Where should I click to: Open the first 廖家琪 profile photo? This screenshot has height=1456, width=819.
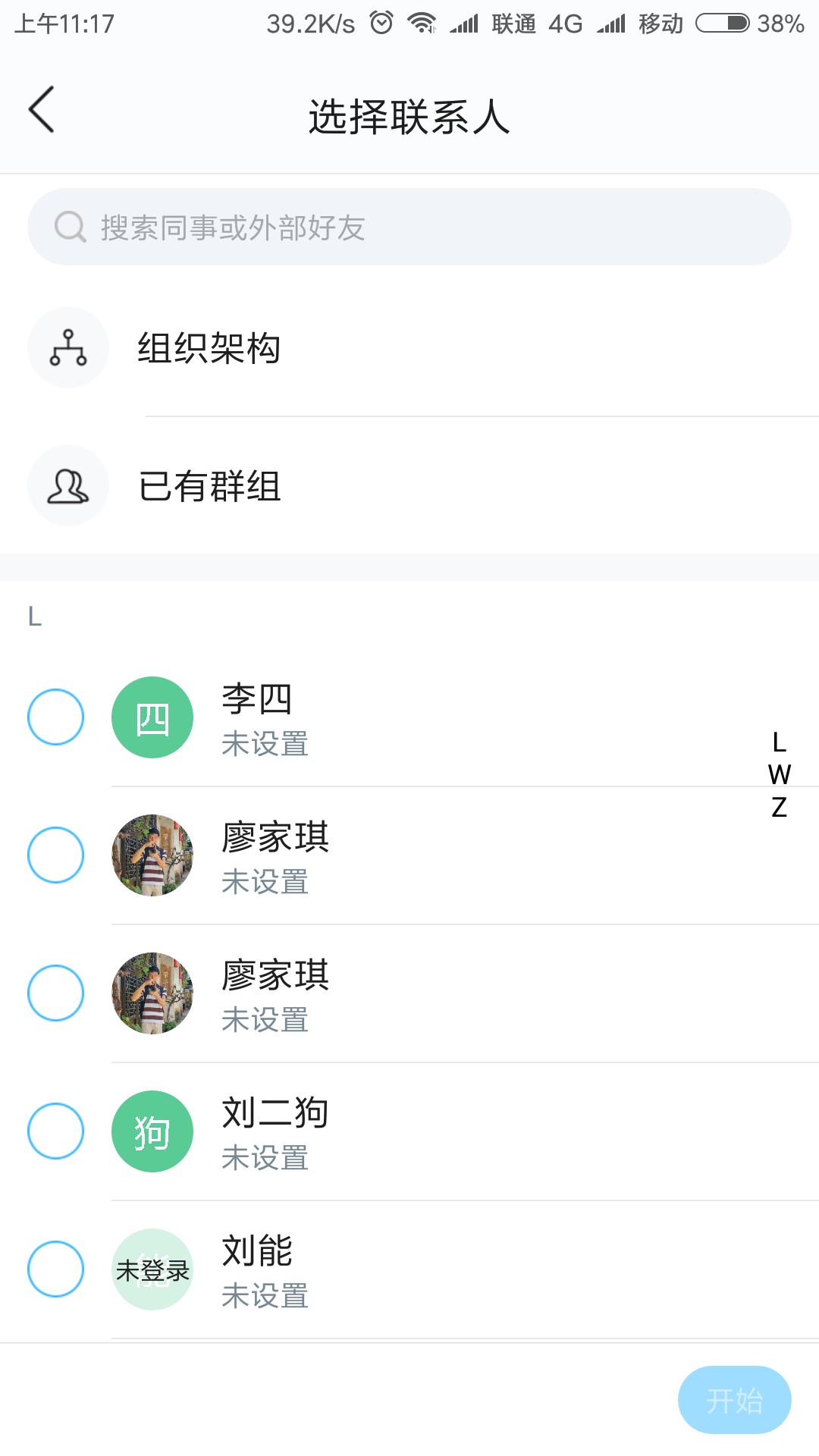point(152,855)
